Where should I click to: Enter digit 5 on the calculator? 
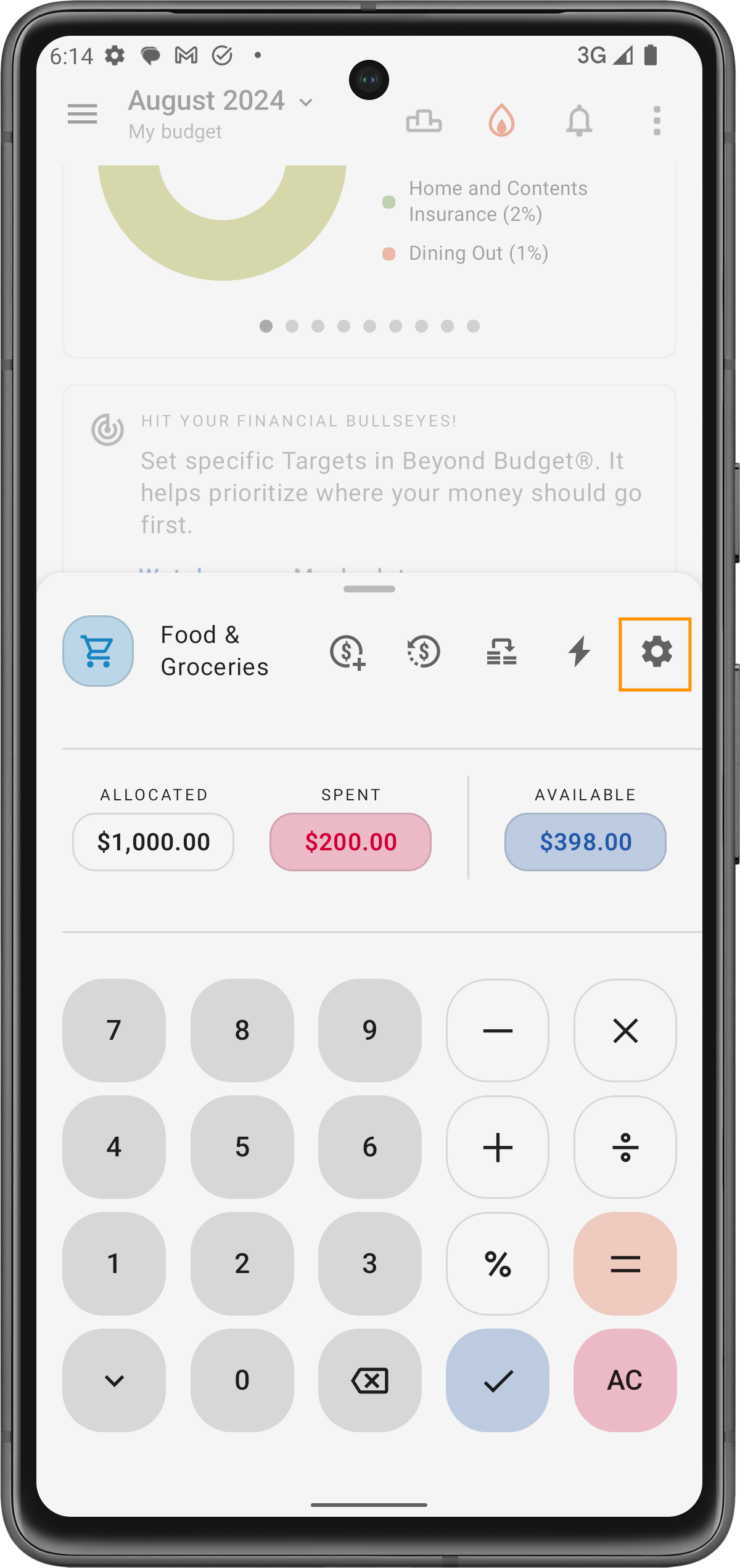(242, 1147)
